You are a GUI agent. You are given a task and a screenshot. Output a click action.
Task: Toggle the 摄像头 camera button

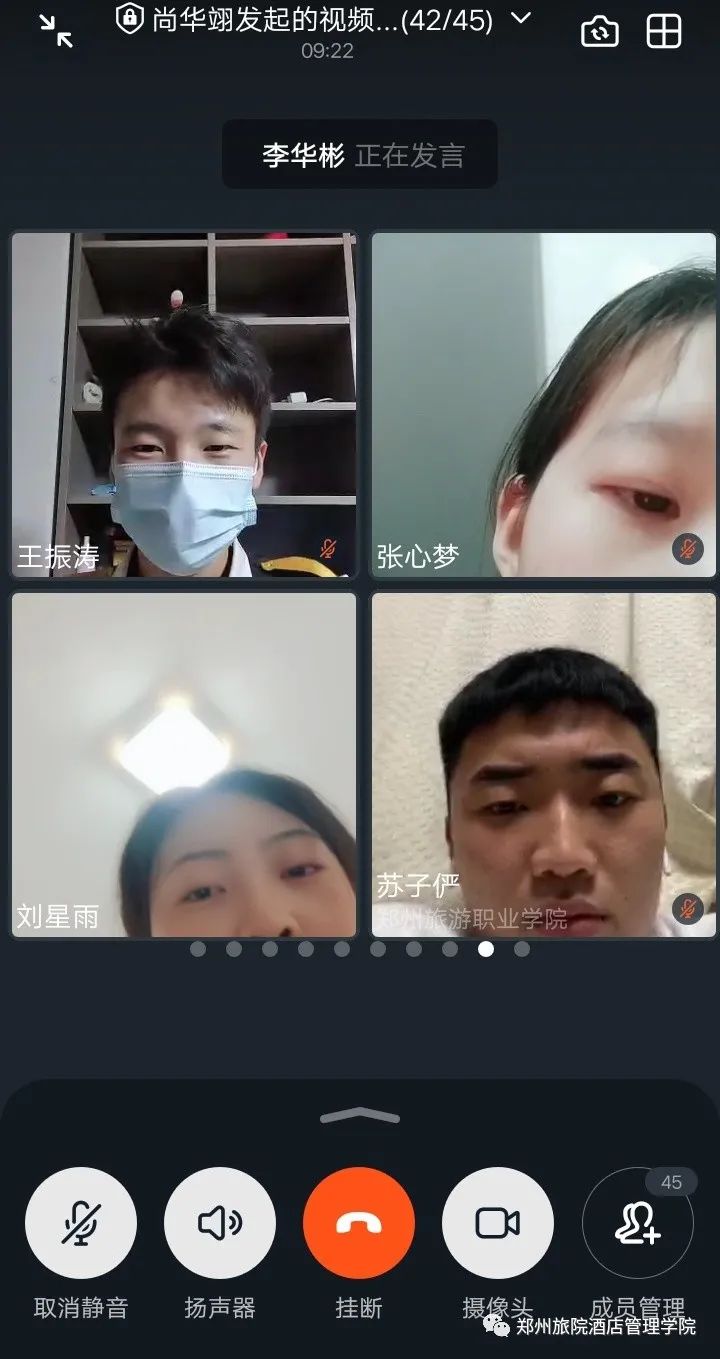498,1223
